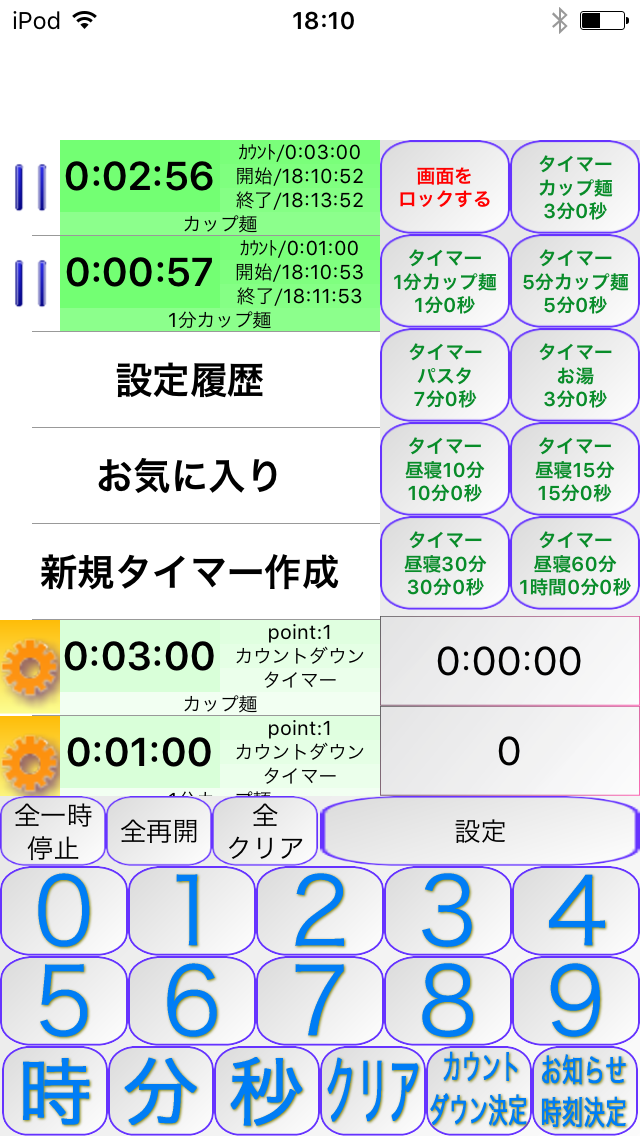The image size is (640, 1136).
Task: Pause the running 1分カップ麺 timer
Action: point(30,284)
